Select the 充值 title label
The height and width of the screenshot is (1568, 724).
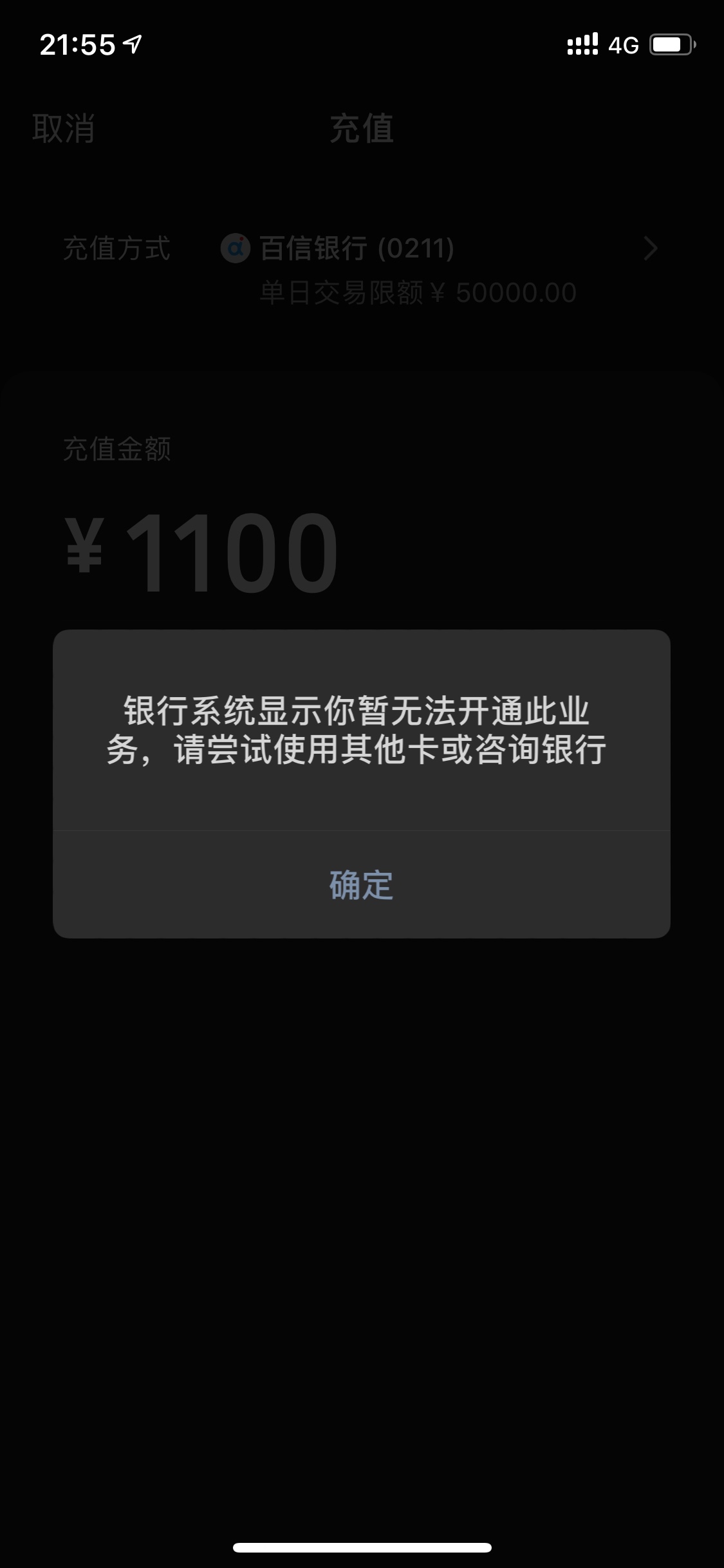pyautogui.click(x=362, y=129)
